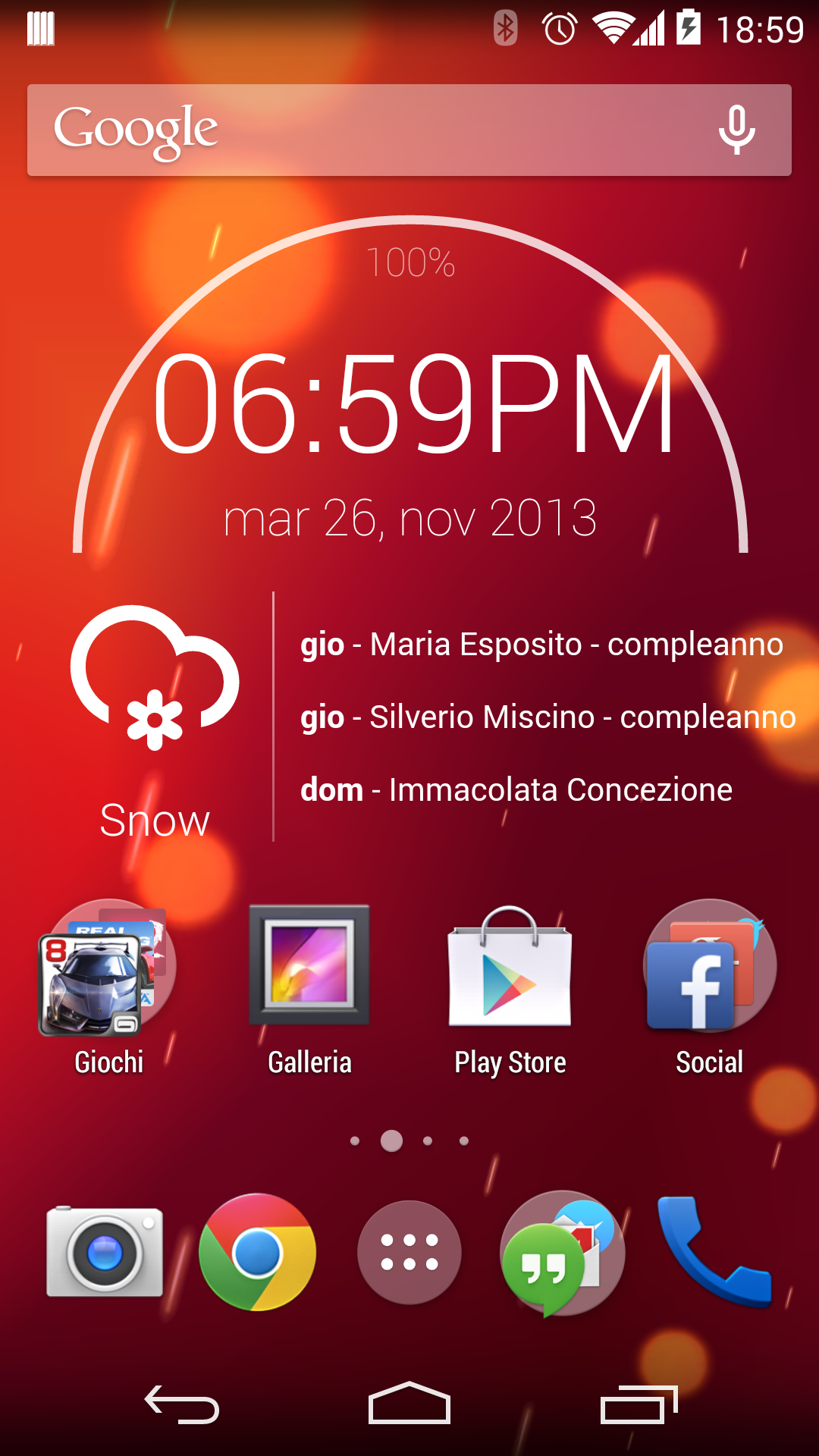
Task: Open Silverio Miscino's birthday event
Action: [548, 717]
